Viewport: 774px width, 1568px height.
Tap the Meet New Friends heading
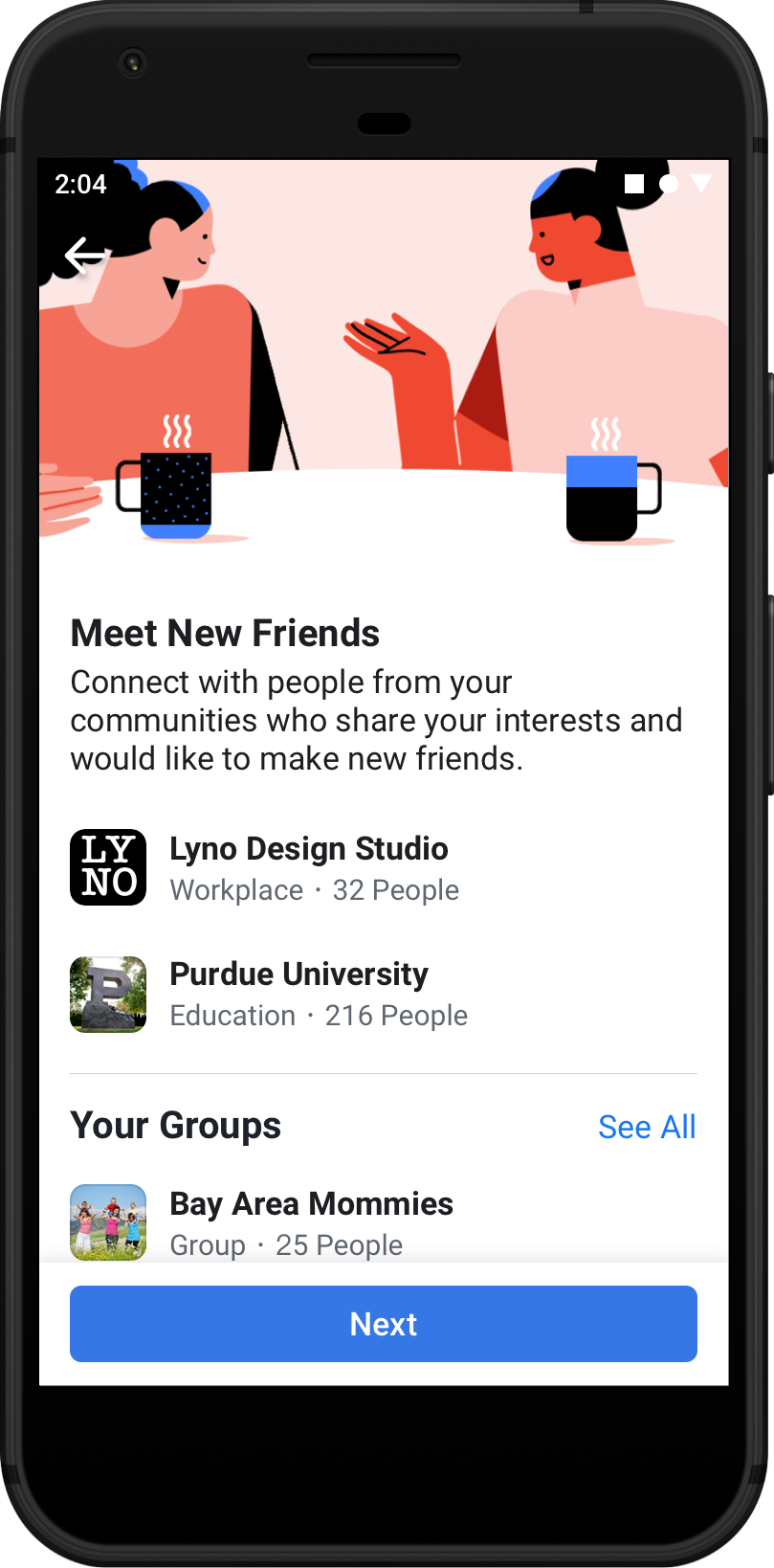coord(224,633)
